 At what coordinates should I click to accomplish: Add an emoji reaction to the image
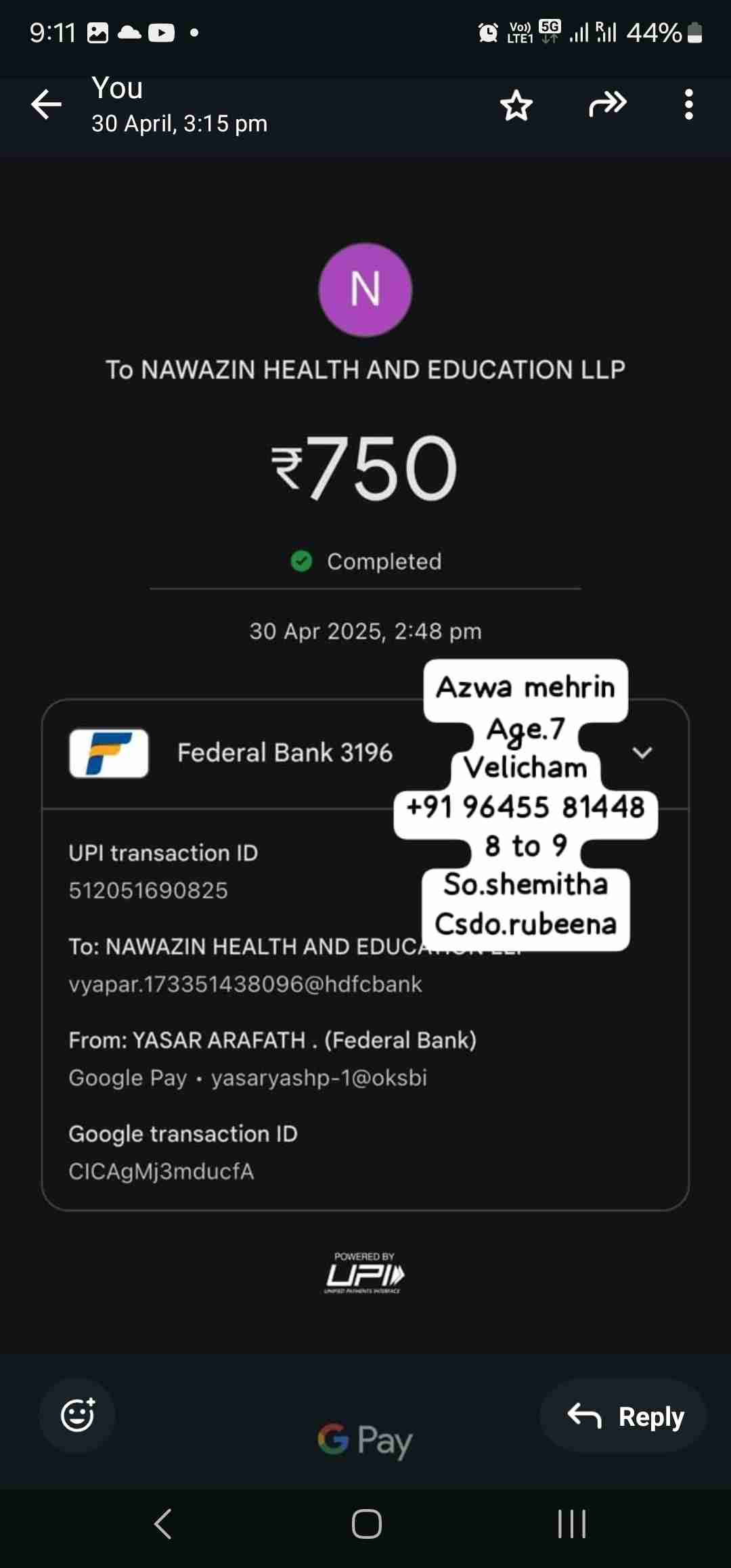pos(77,1415)
